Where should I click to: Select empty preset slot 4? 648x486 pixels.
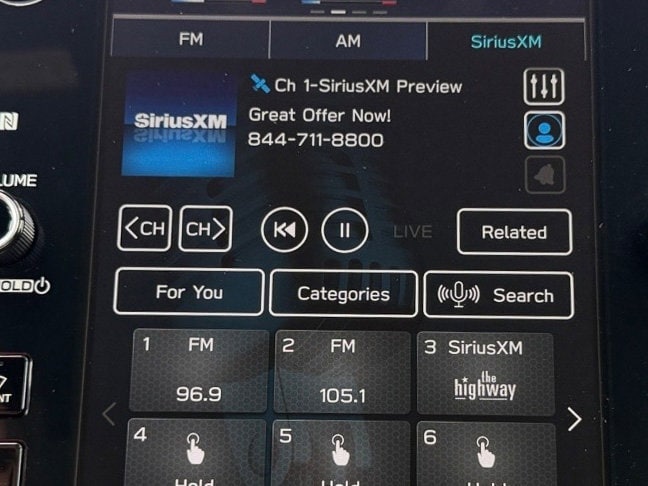coord(196,453)
